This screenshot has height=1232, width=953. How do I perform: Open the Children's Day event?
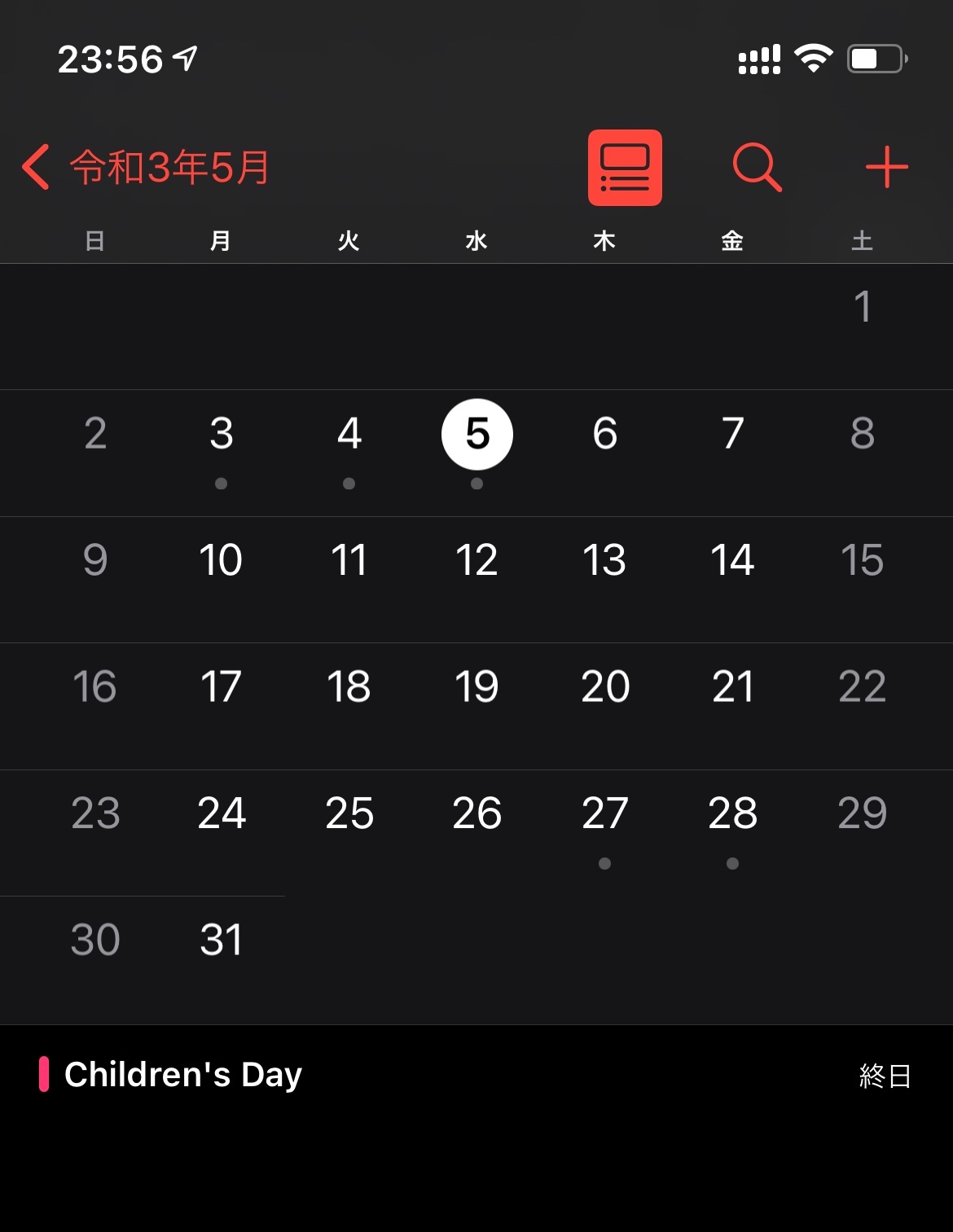pos(183,1075)
